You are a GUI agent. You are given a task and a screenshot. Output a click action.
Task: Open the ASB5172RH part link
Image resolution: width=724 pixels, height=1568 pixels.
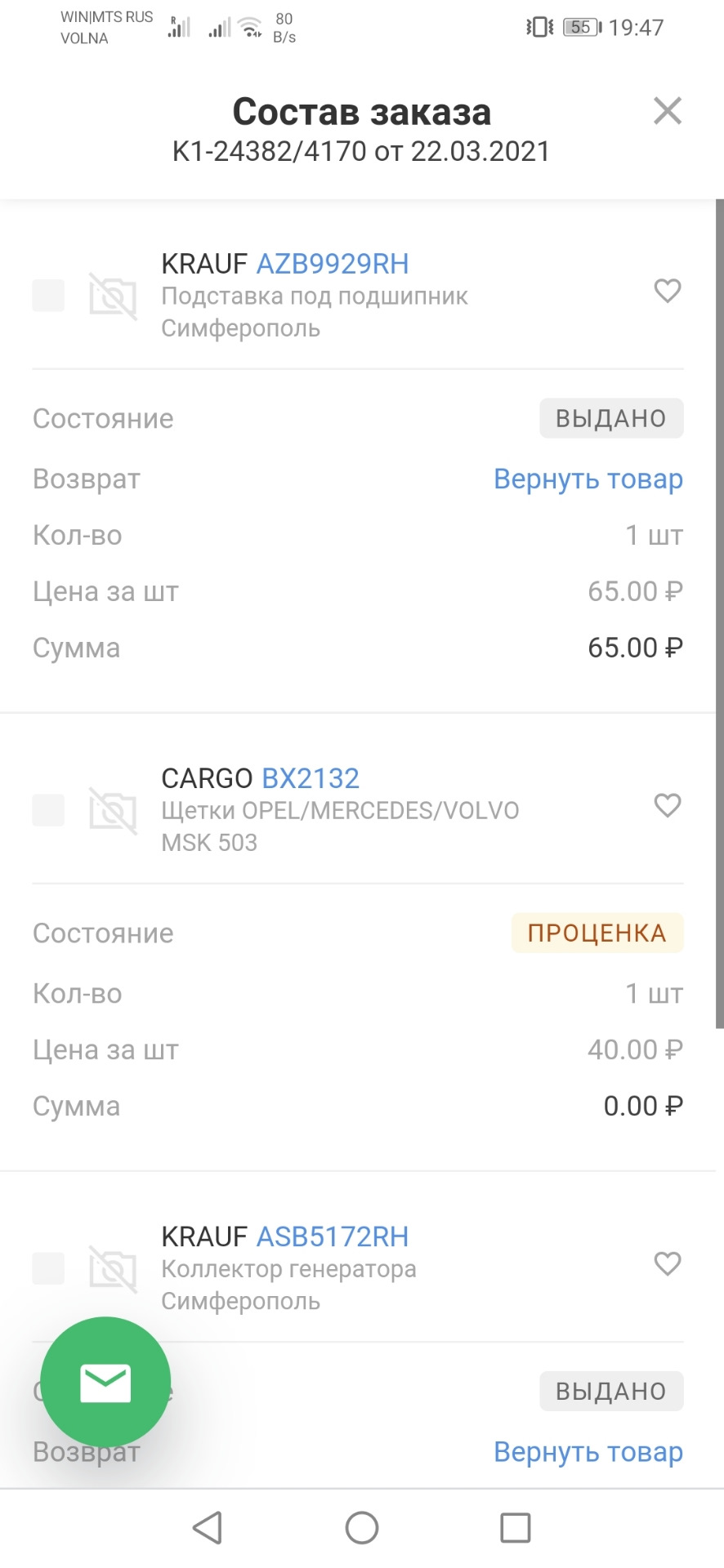333,1236
